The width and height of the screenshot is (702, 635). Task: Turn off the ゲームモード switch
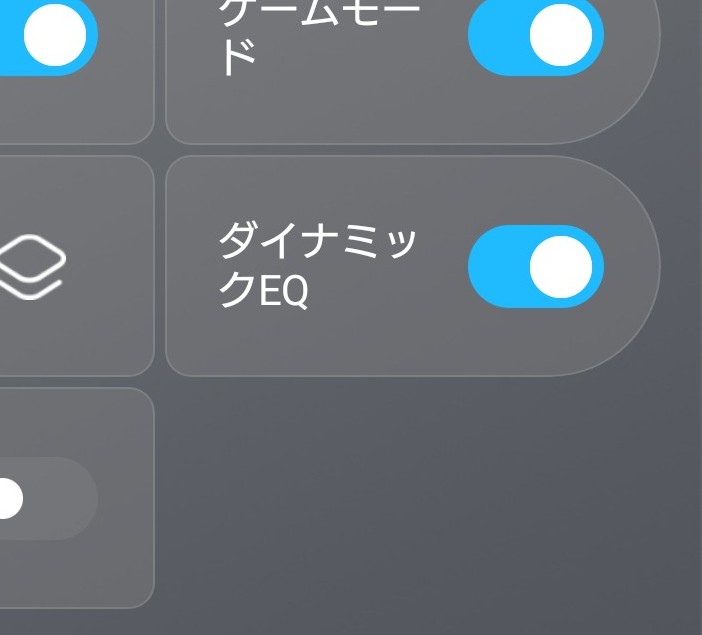(x=535, y=35)
